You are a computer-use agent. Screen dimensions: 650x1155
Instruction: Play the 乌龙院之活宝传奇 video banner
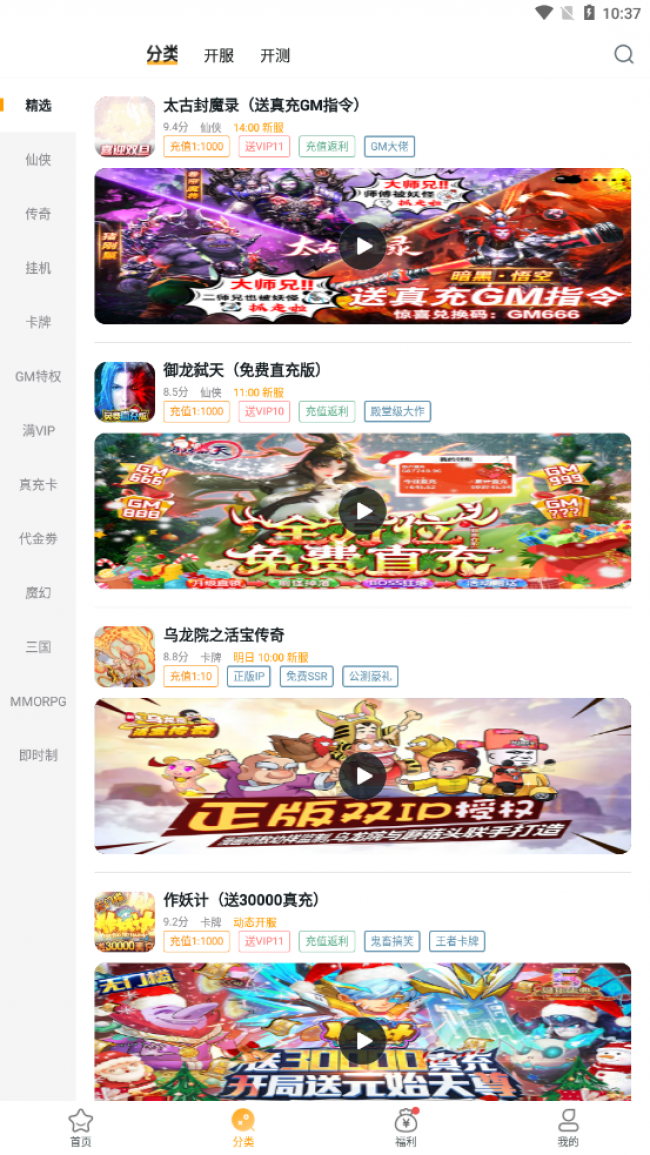[x=362, y=776]
